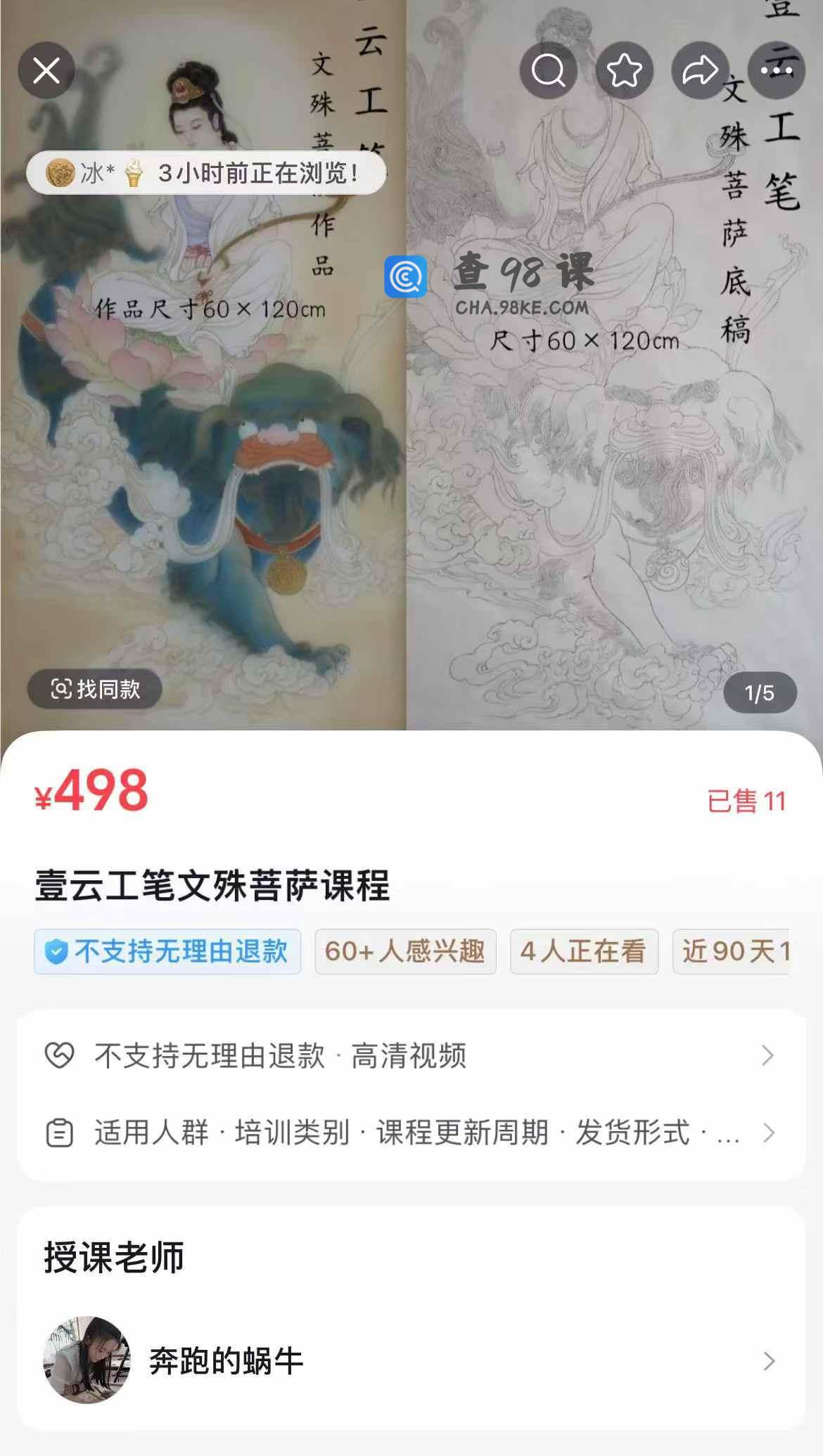Viewport: 823px width, 1456px height.
Task: Open the more options menu
Action: pyautogui.click(x=777, y=70)
